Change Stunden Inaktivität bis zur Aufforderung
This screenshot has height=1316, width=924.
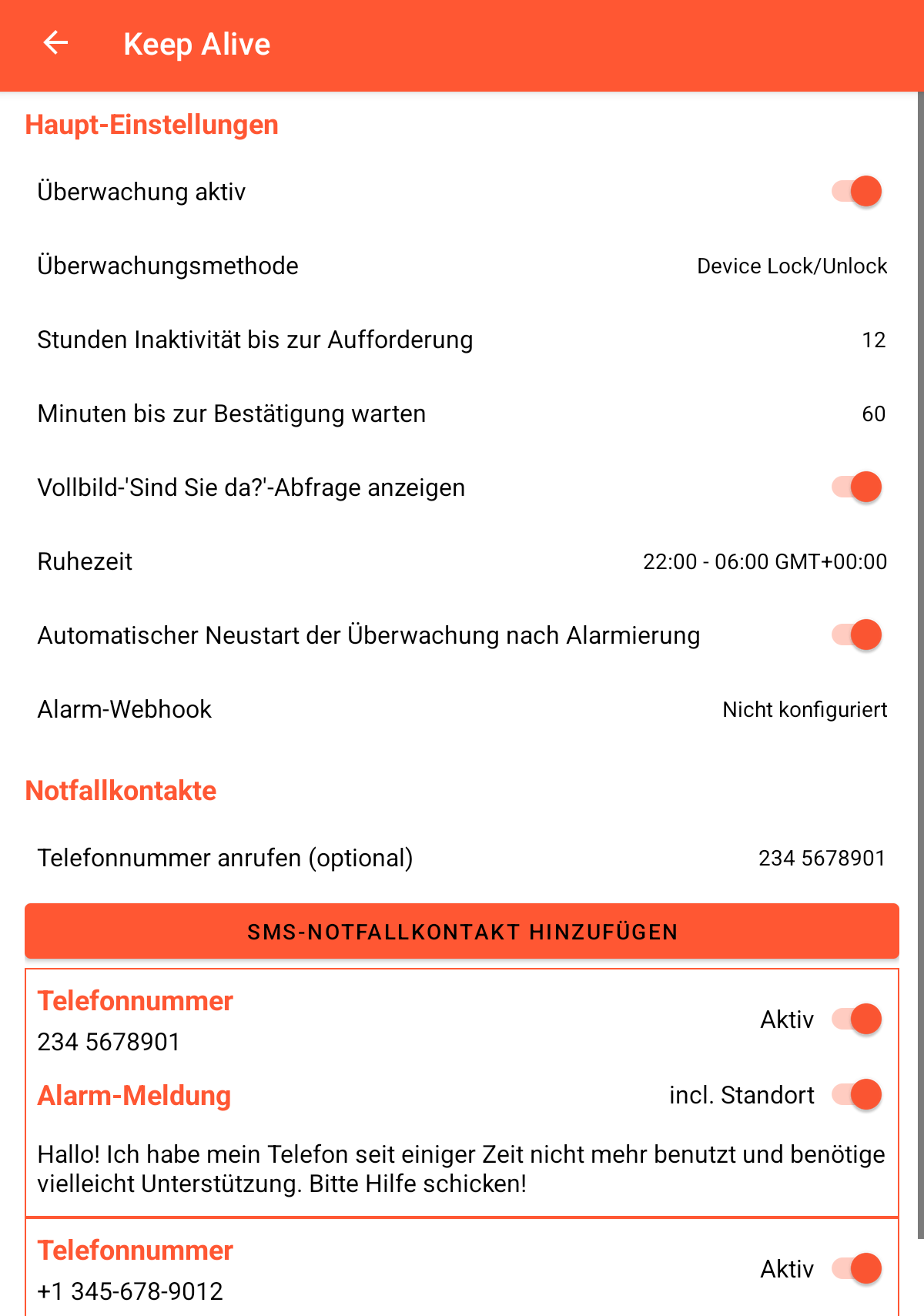coord(462,340)
